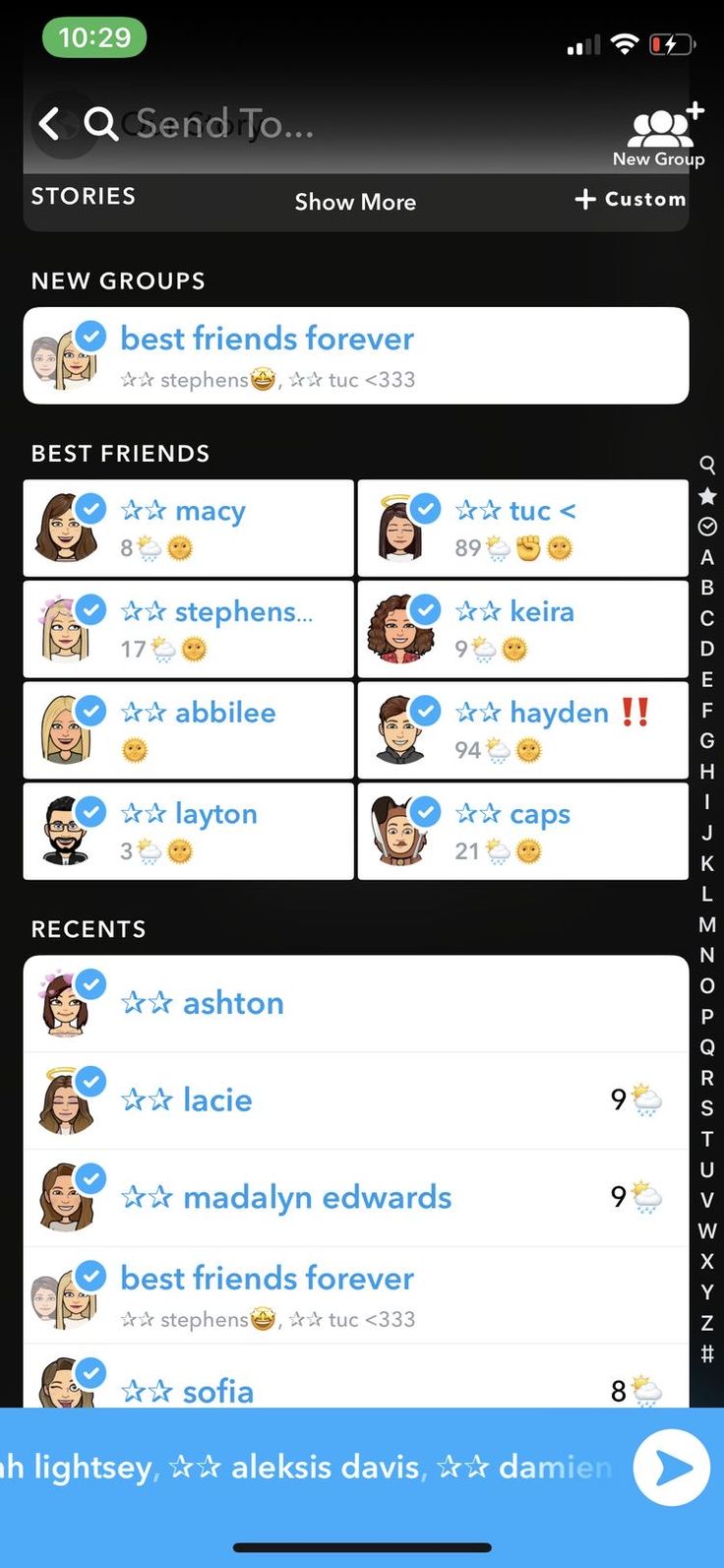Viewport: 724px width, 1568px height.
Task: Tap the Send To search field
Action: 226,124
